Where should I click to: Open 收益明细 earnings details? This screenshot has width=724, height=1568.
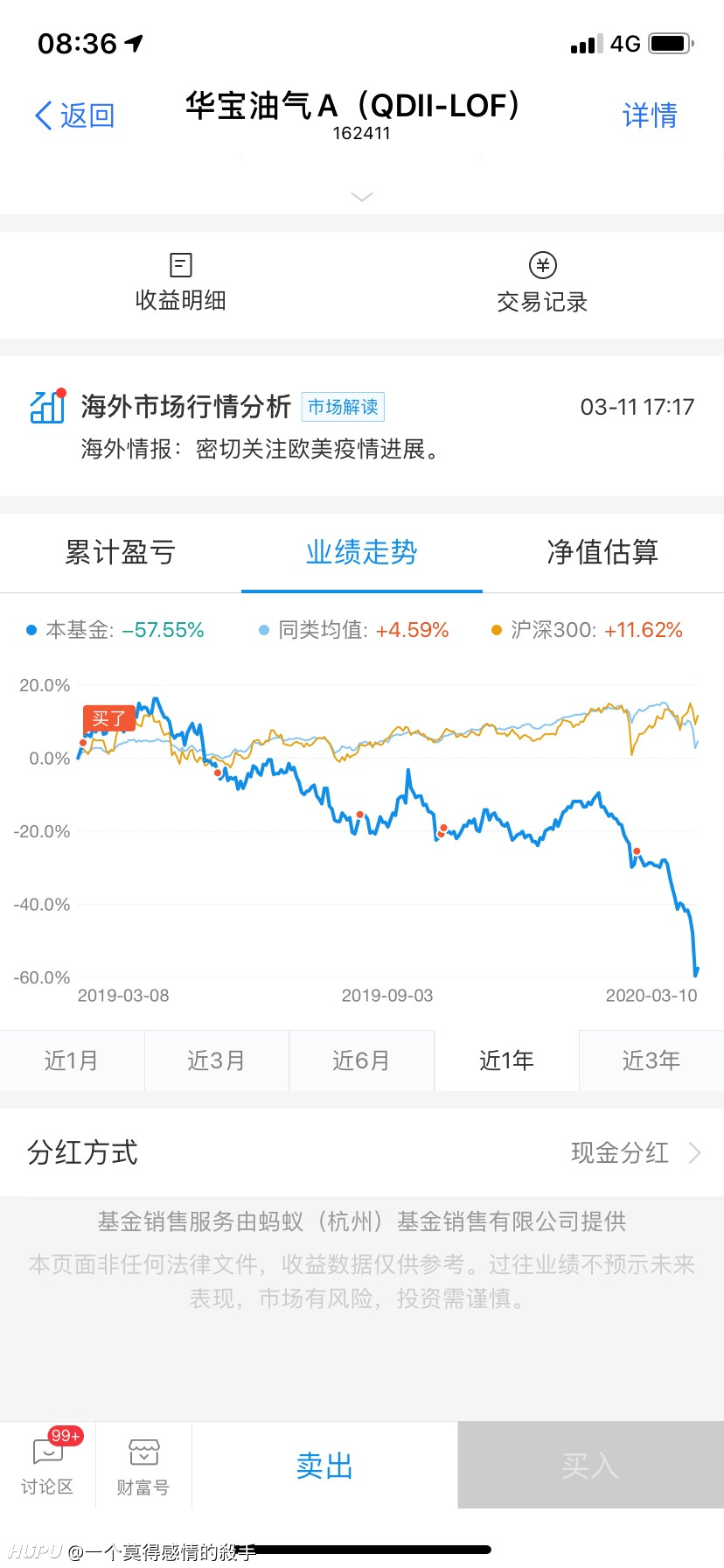pos(181,283)
